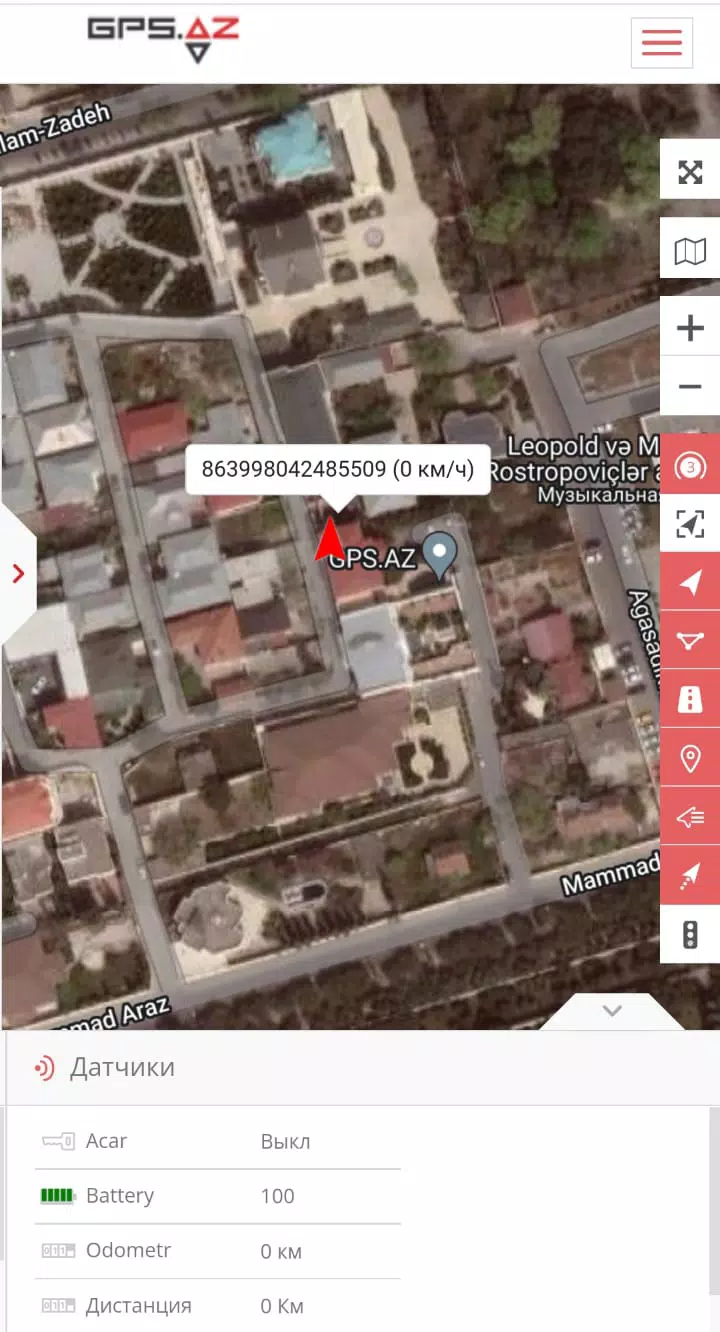This screenshot has height=1332, width=720.
Task: Open the send command arrow icon
Action: click(x=690, y=816)
